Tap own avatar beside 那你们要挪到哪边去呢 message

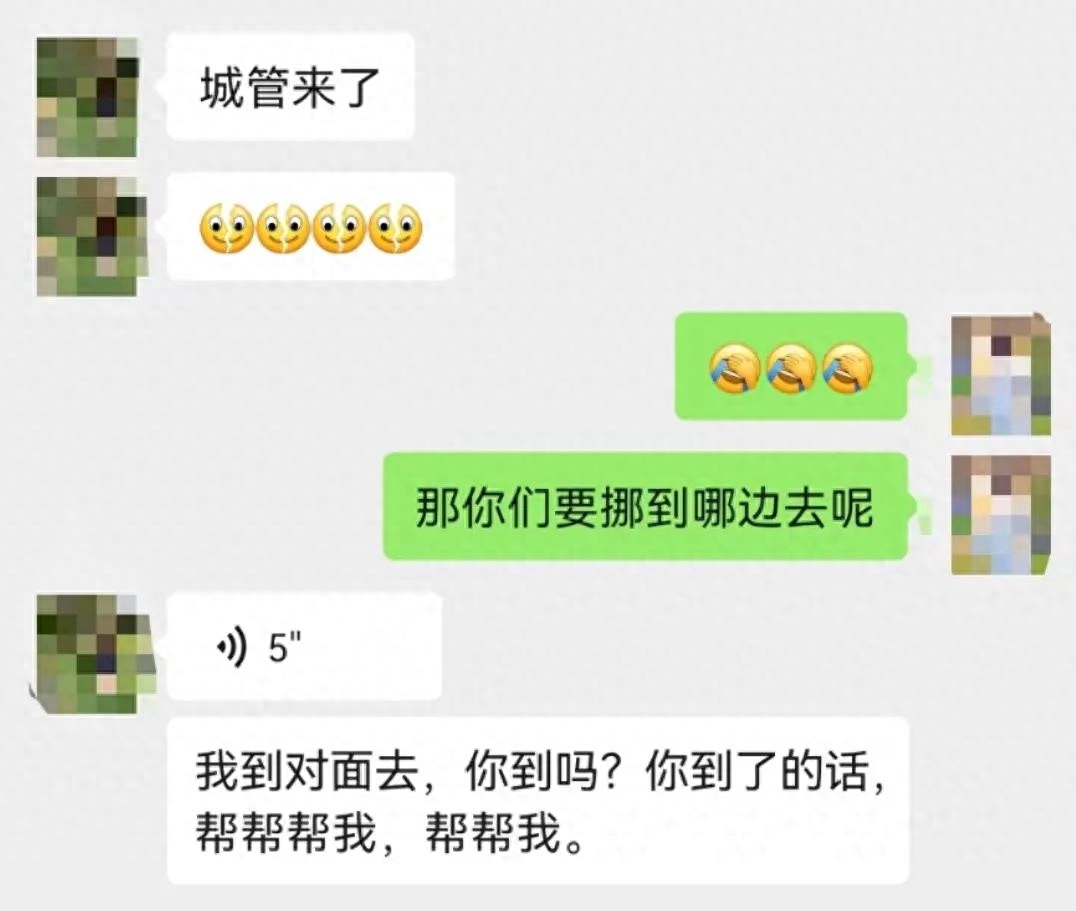coord(1000,514)
